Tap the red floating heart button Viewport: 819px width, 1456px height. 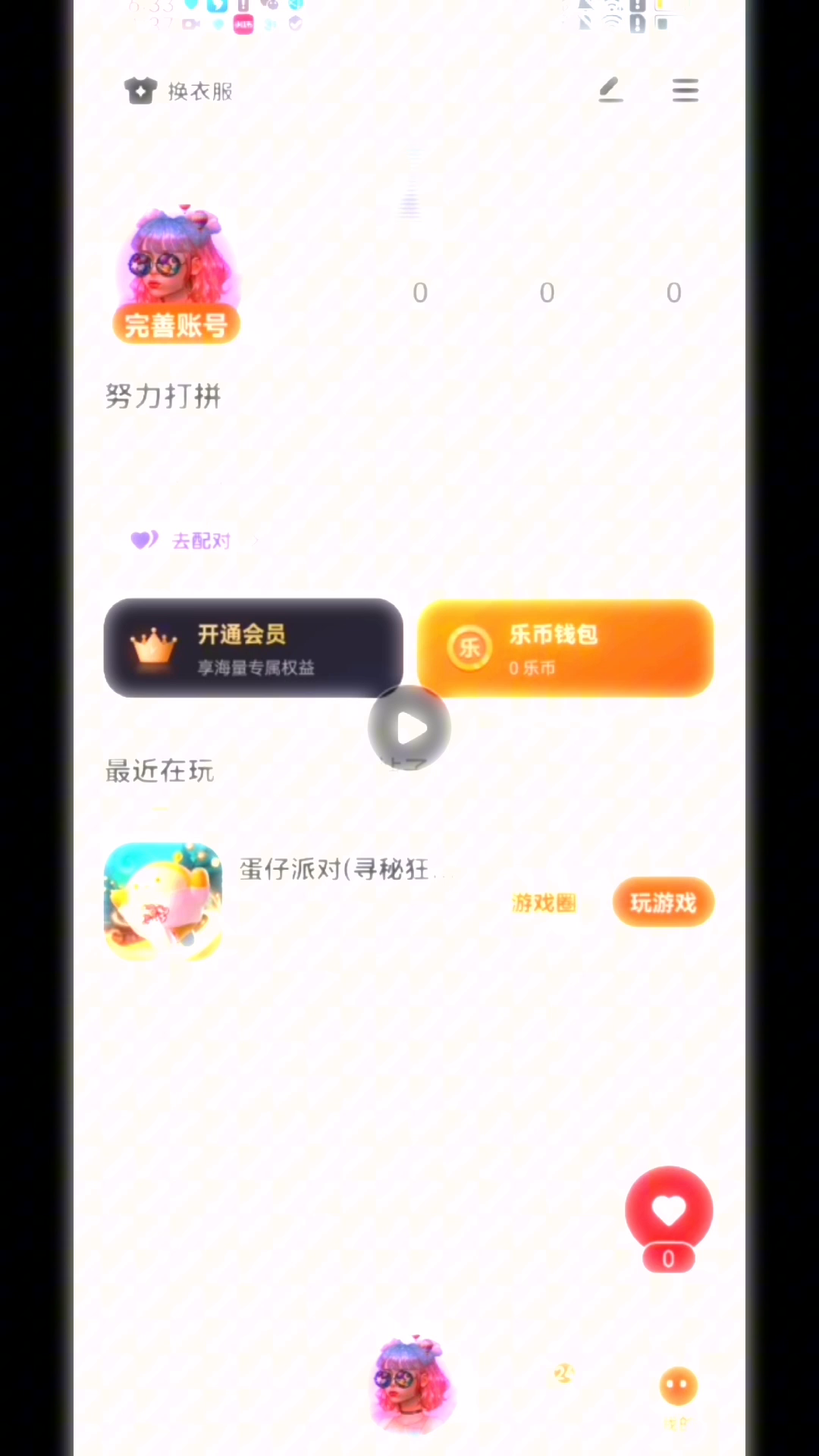pyautogui.click(x=669, y=1211)
